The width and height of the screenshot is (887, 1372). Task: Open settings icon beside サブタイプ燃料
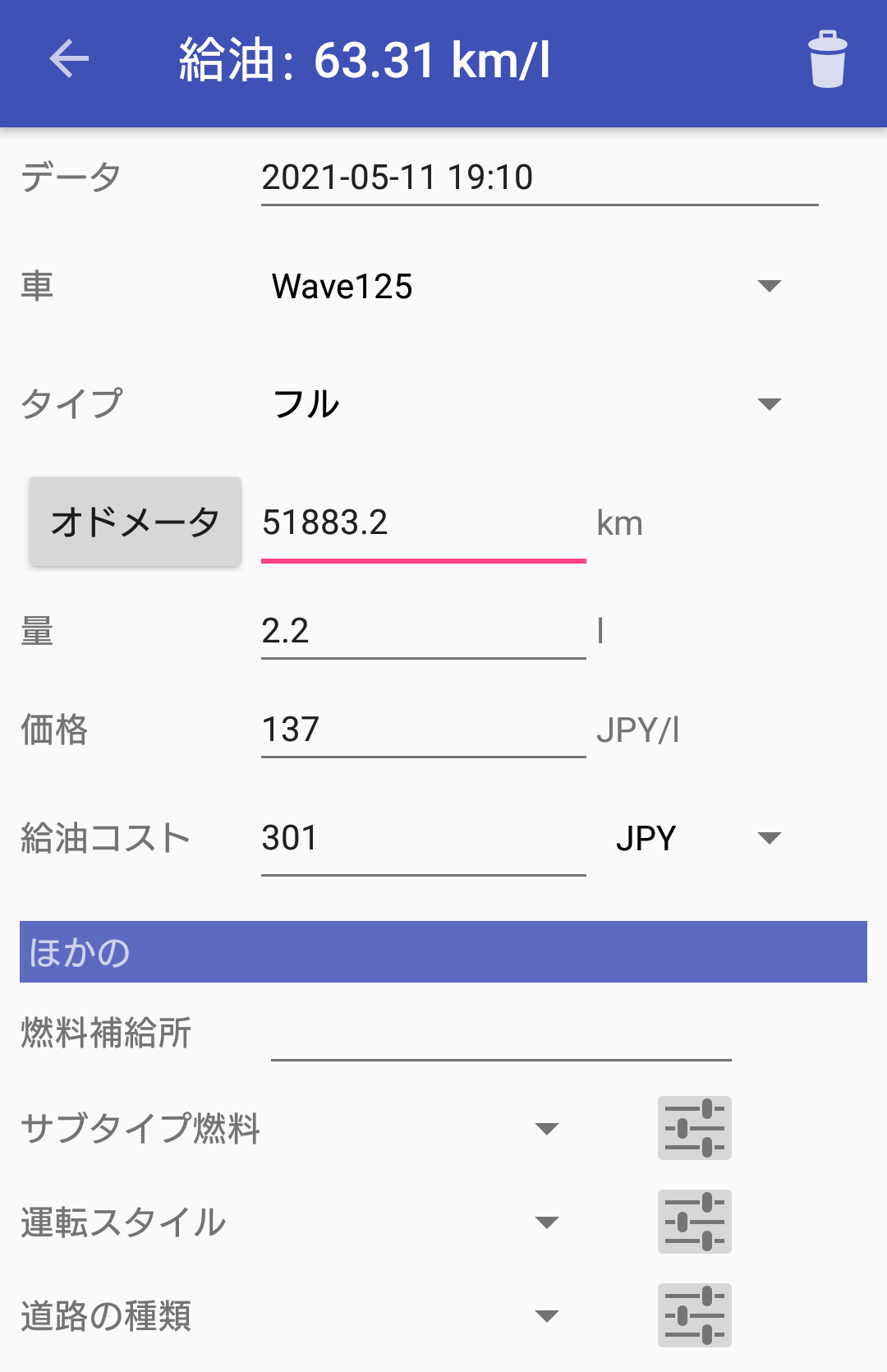tap(694, 1129)
